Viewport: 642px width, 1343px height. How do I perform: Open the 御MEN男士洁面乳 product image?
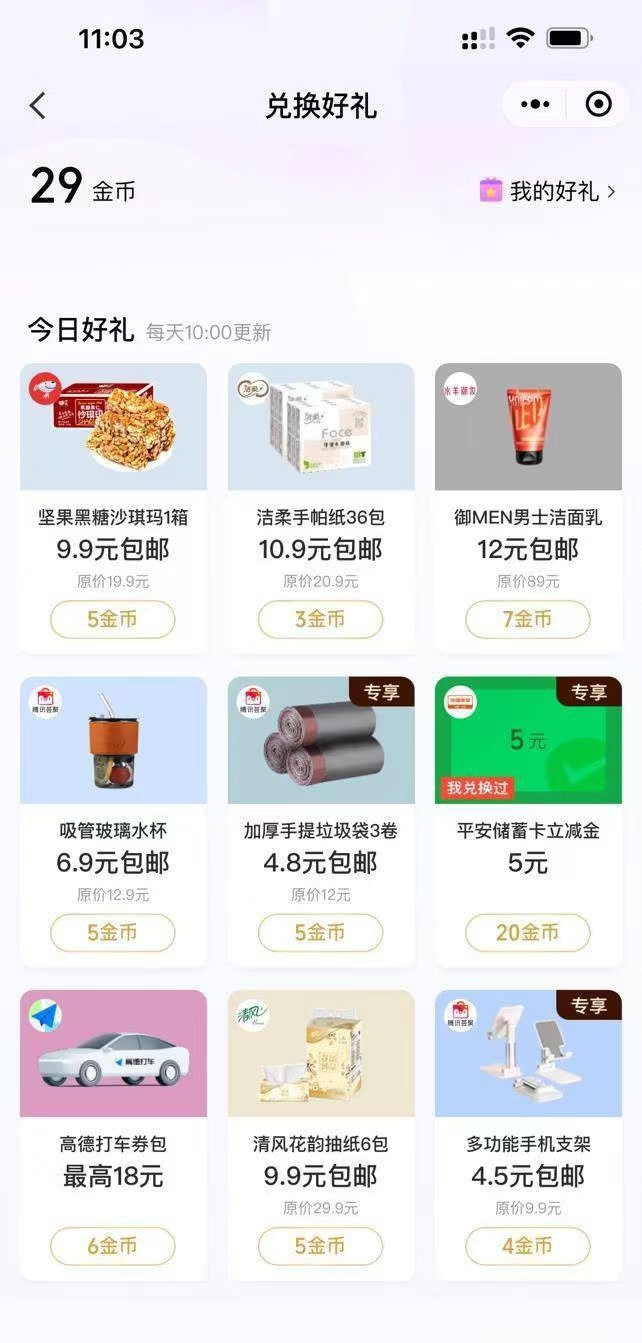coord(528,427)
